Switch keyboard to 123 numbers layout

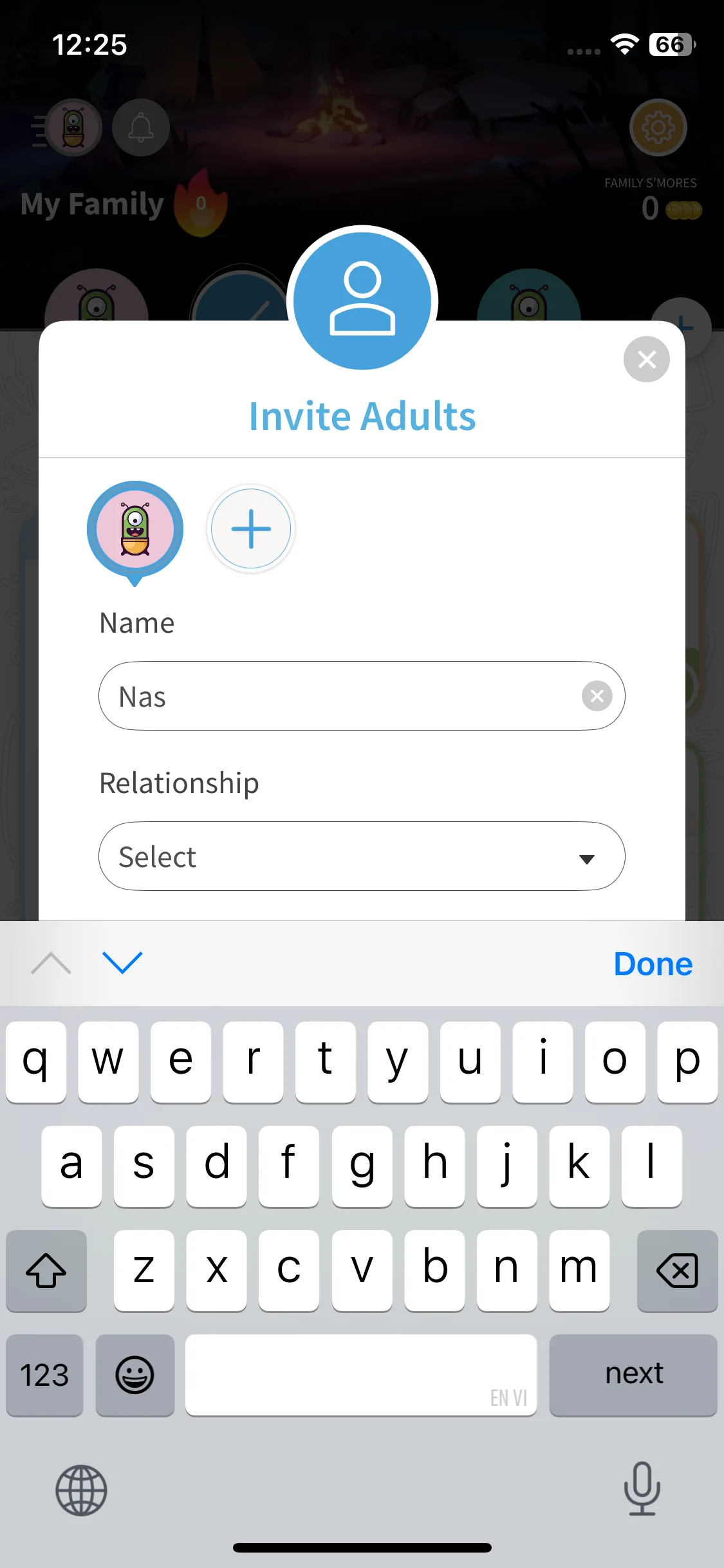tap(44, 1375)
